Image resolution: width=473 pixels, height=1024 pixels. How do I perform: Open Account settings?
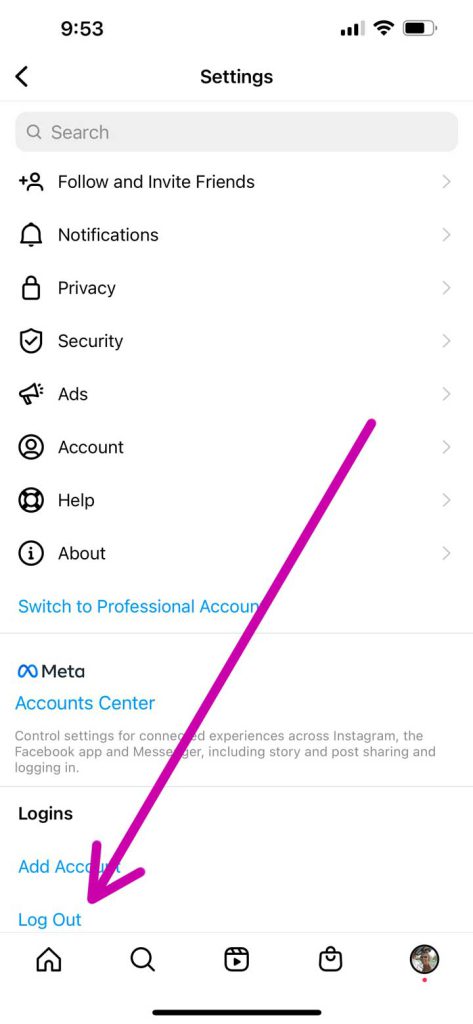pyautogui.click(x=236, y=447)
